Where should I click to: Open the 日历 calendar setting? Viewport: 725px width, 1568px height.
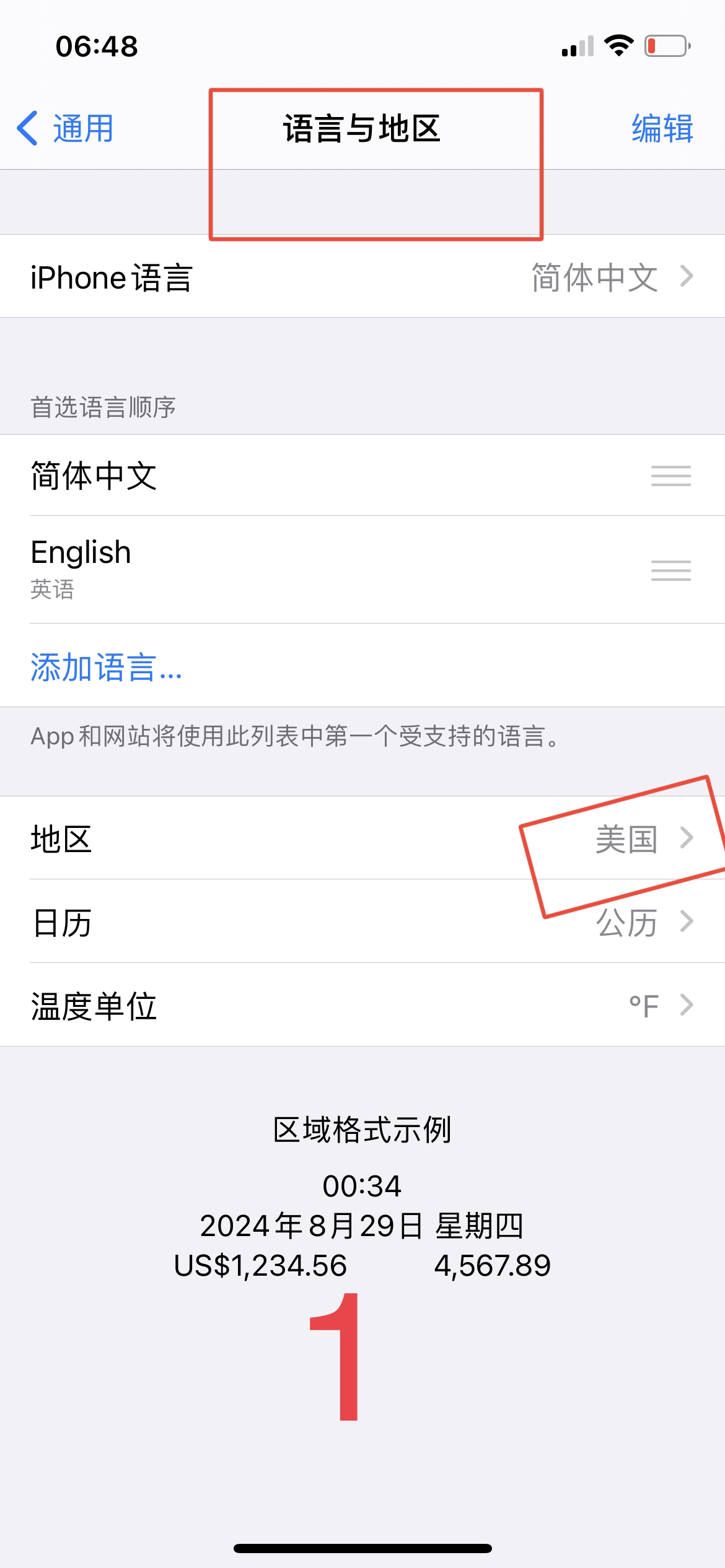click(362, 922)
